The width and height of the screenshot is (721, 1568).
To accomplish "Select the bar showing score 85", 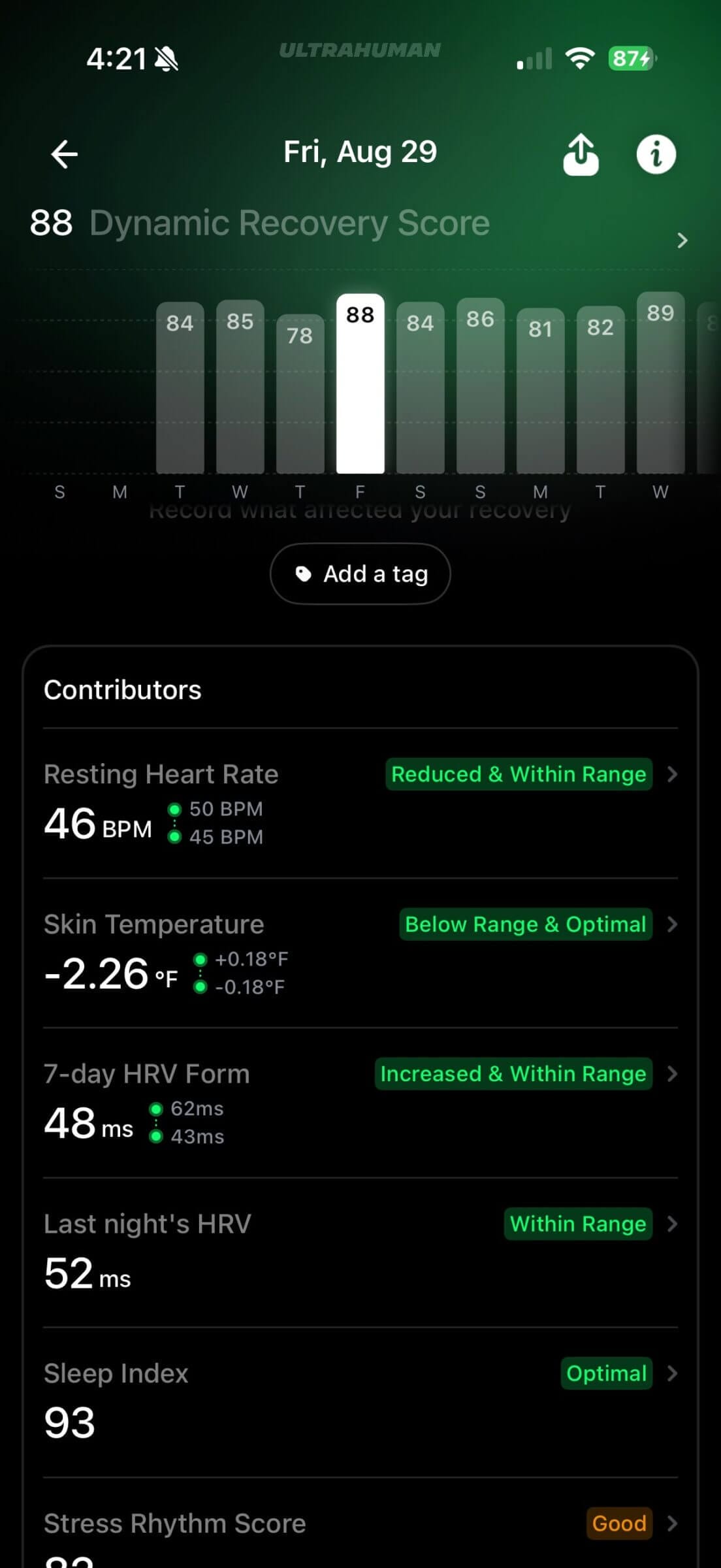I will point(240,385).
